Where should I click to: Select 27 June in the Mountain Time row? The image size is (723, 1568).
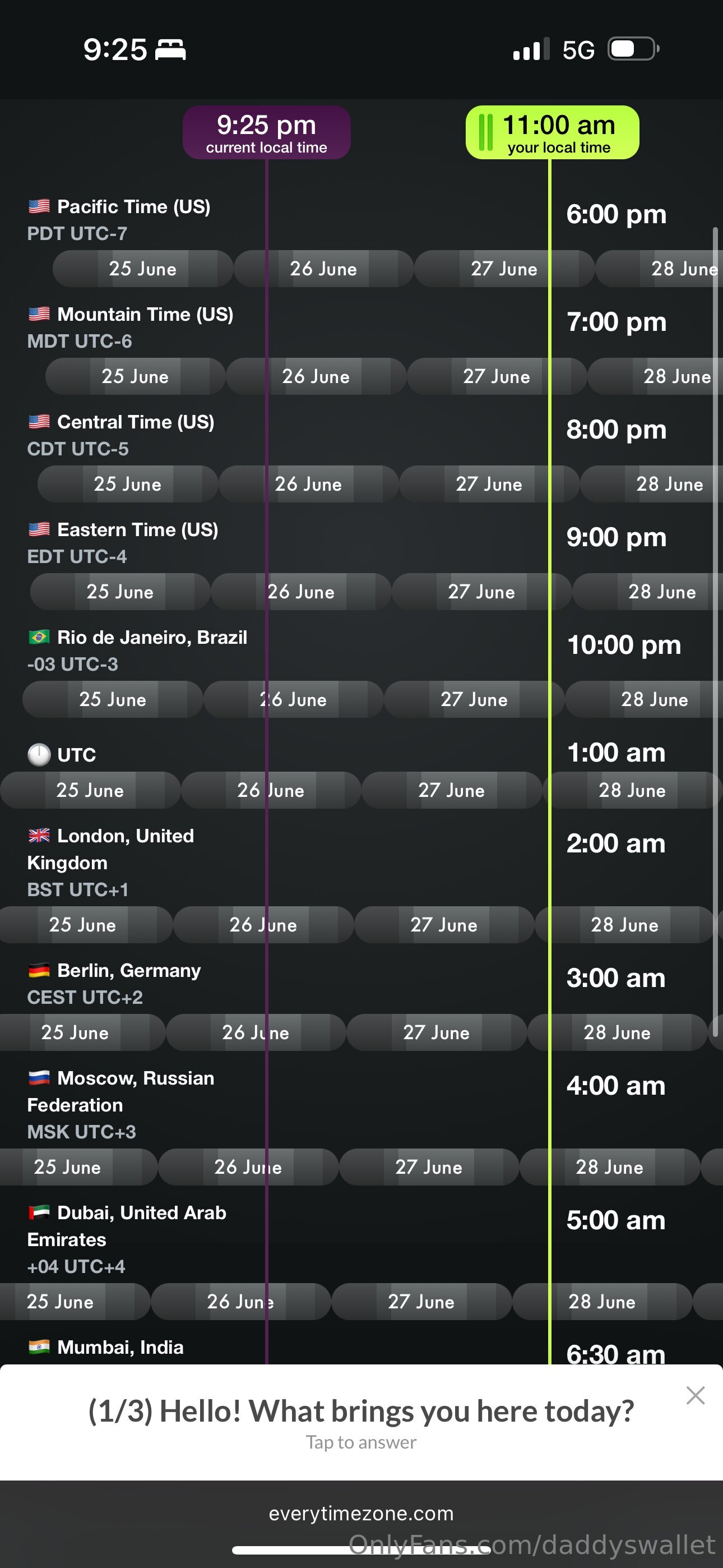tap(496, 376)
